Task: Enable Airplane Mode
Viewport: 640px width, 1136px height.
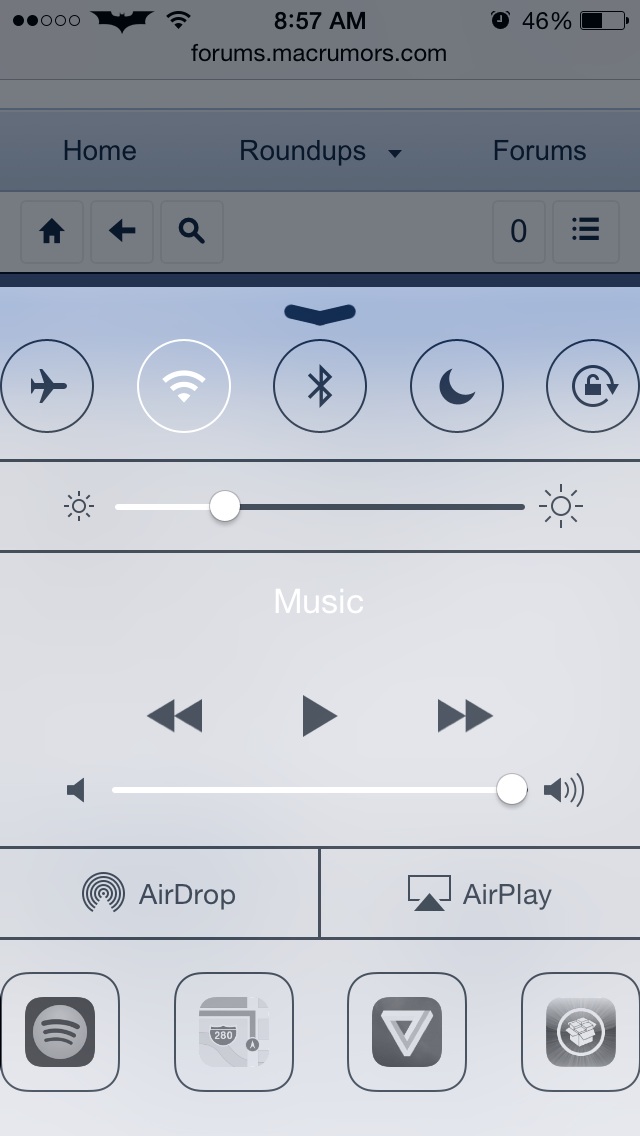Action: [47, 386]
